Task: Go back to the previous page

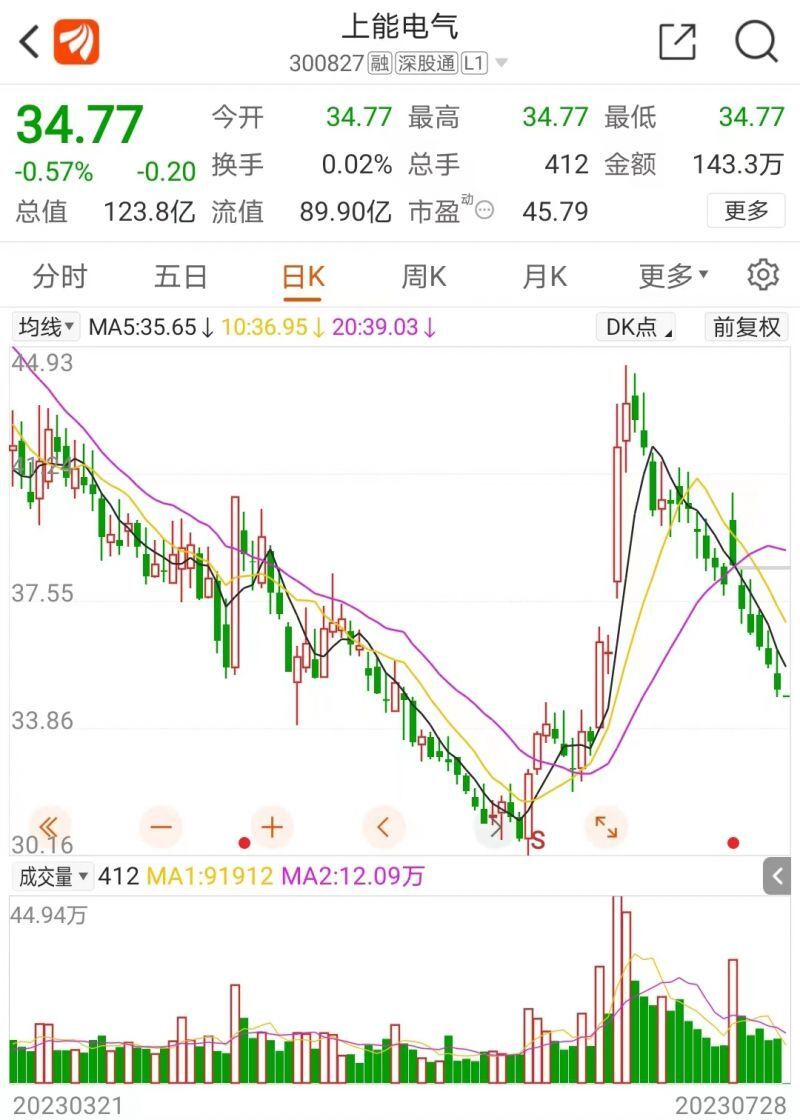Action: tap(29, 42)
